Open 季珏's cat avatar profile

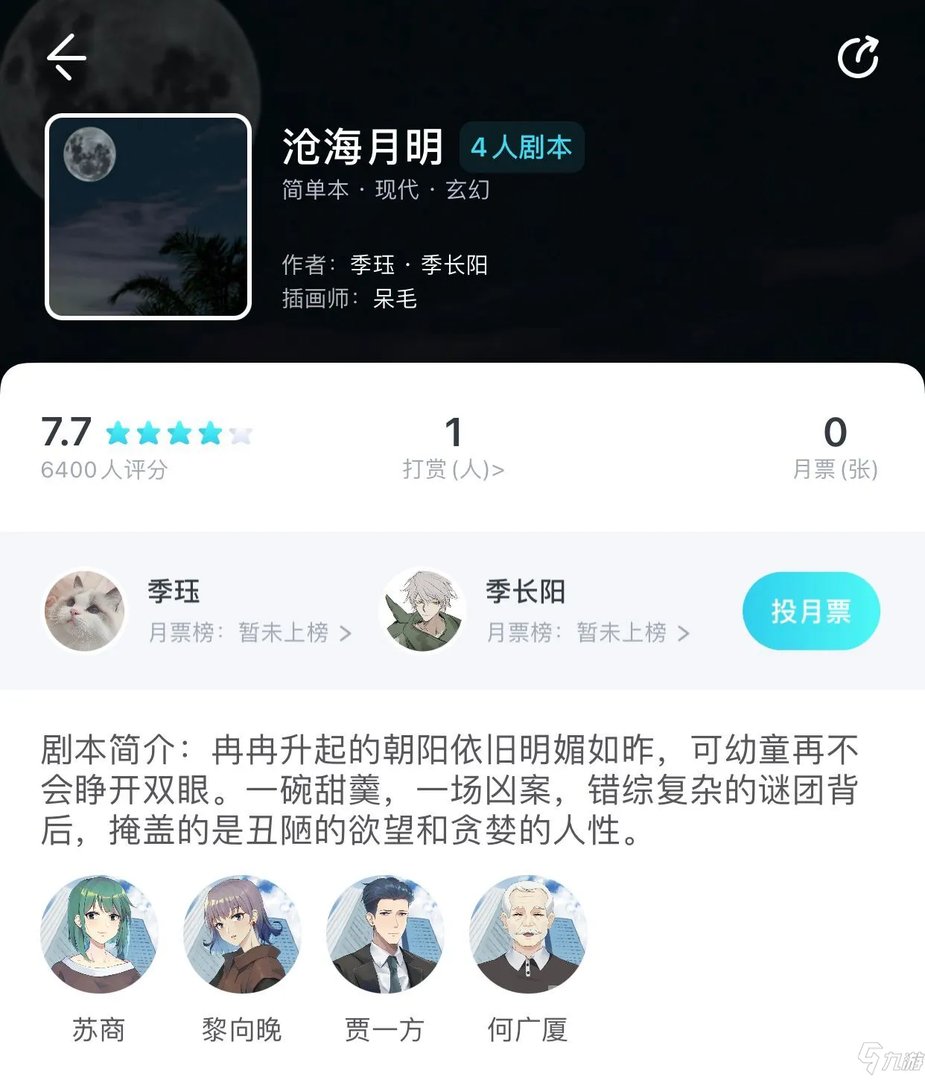pos(85,610)
